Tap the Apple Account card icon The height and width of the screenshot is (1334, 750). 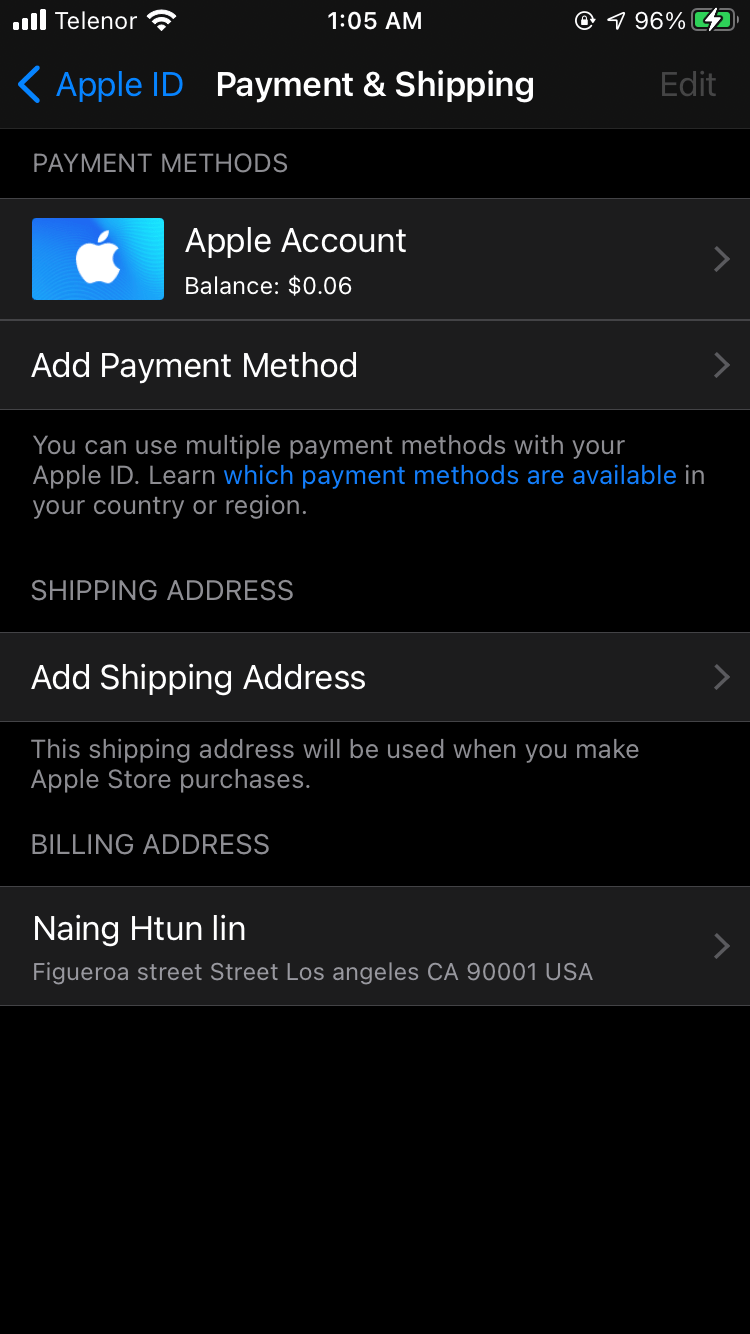point(97,258)
